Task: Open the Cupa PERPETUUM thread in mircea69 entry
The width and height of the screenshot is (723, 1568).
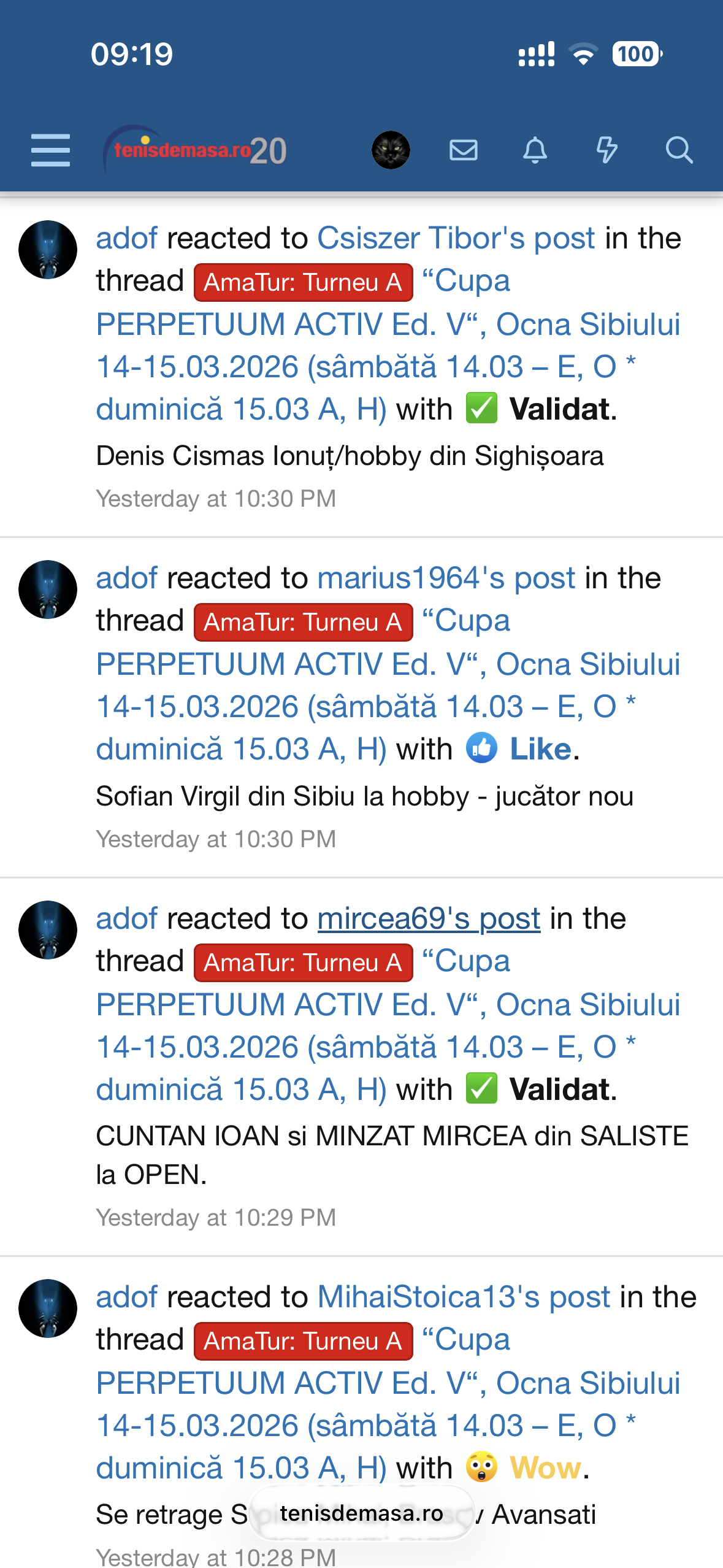Action: click(x=388, y=1026)
